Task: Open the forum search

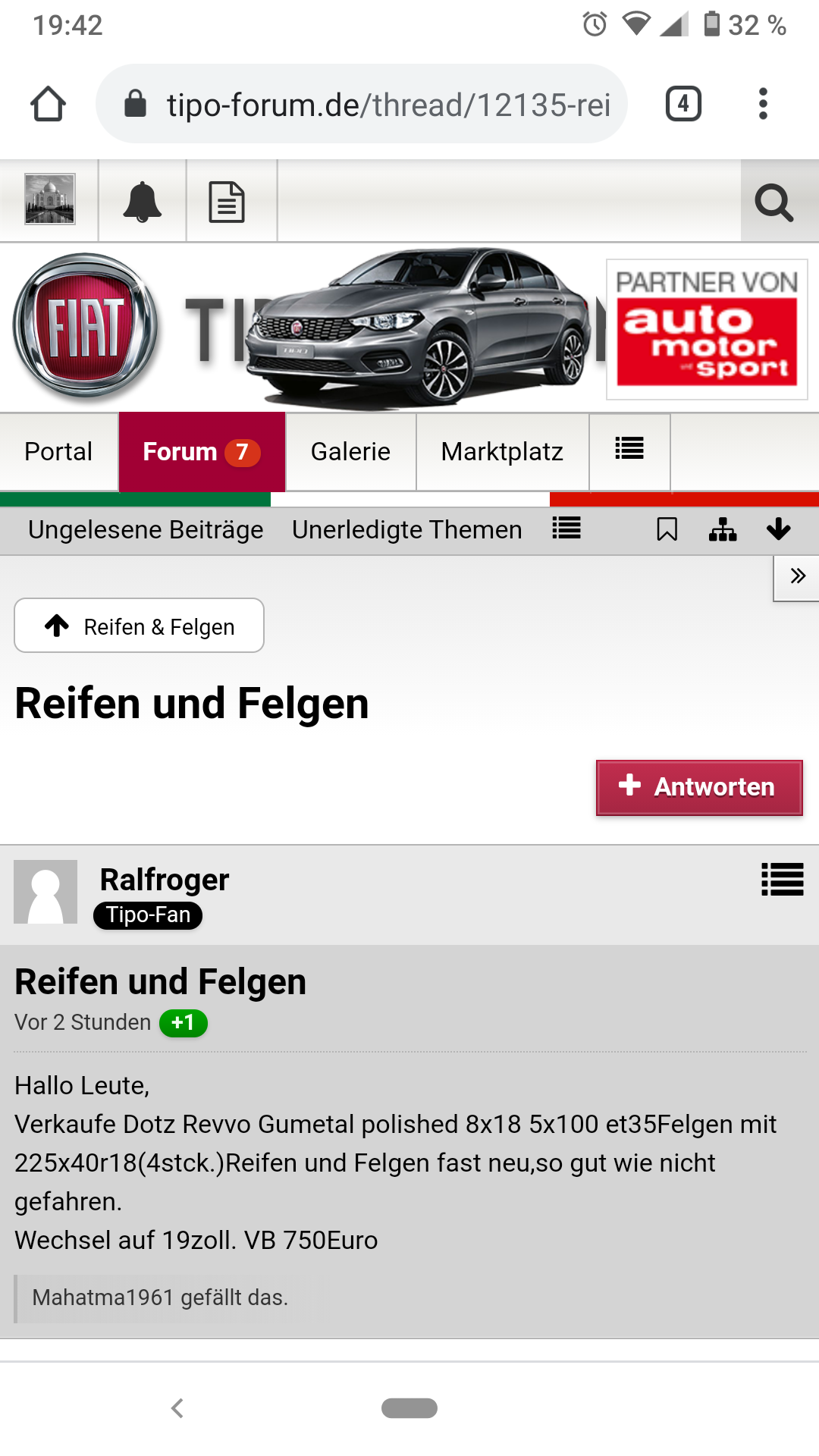Action: point(774,202)
